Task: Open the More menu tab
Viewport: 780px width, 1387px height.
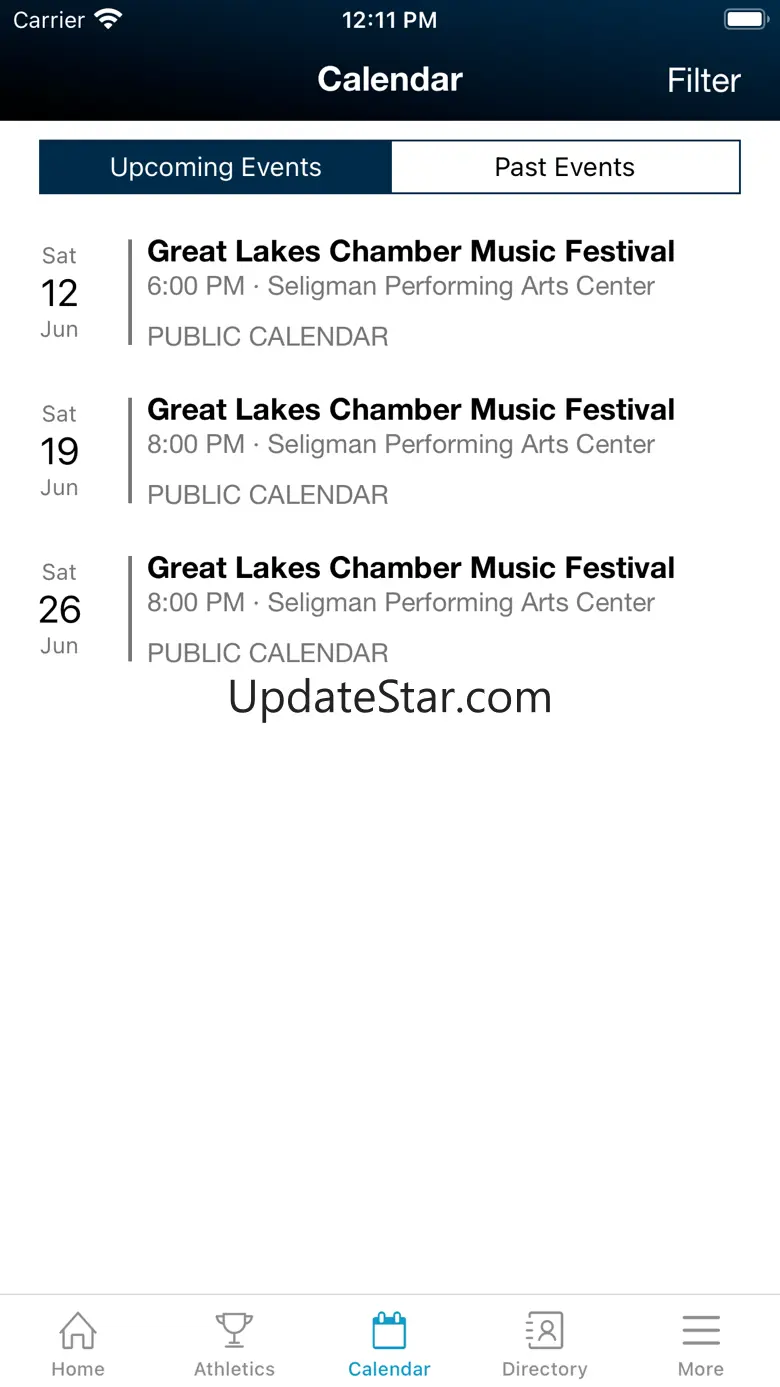Action: (700, 1344)
